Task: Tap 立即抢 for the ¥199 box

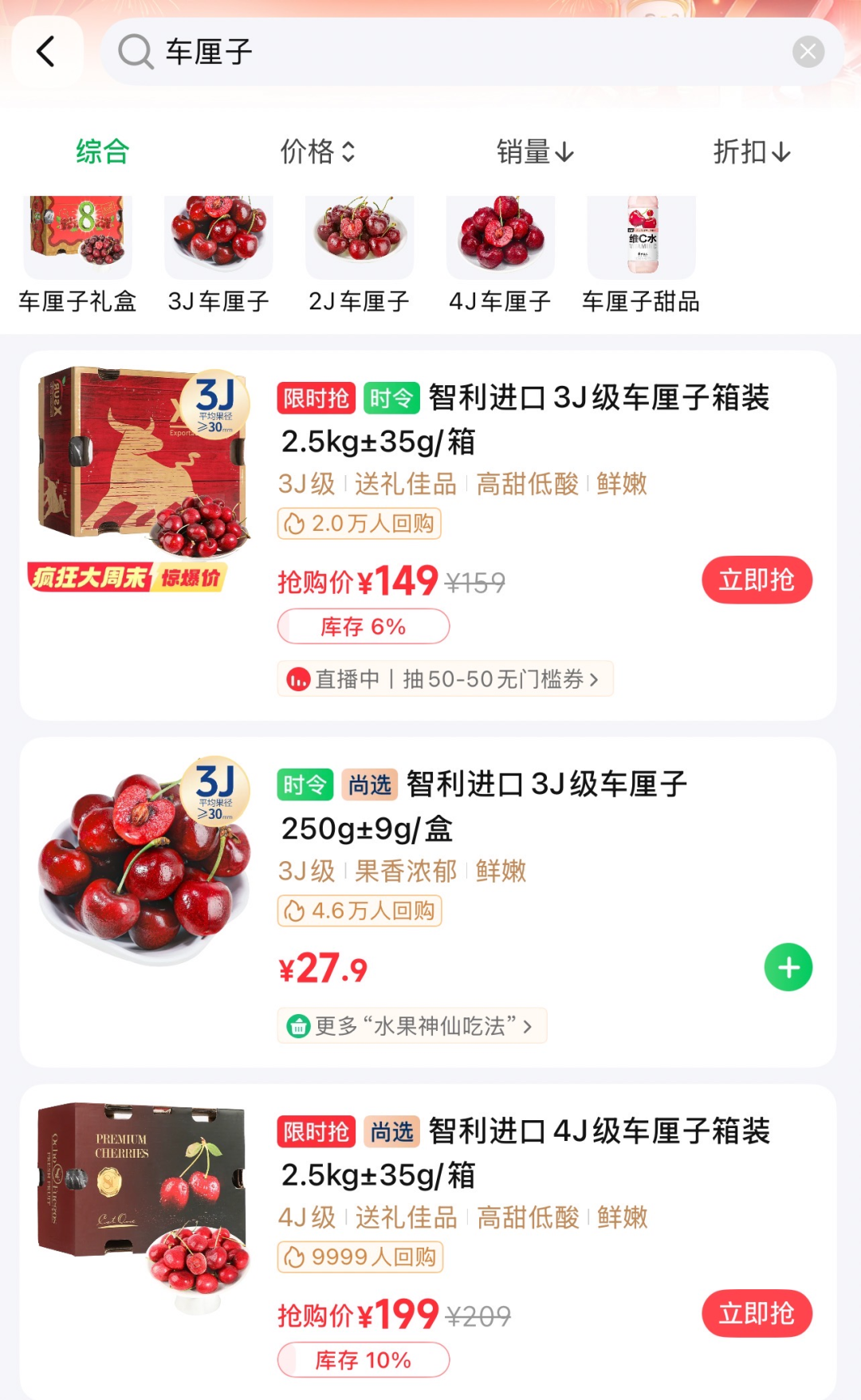Action: click(x=757, y=1313)
